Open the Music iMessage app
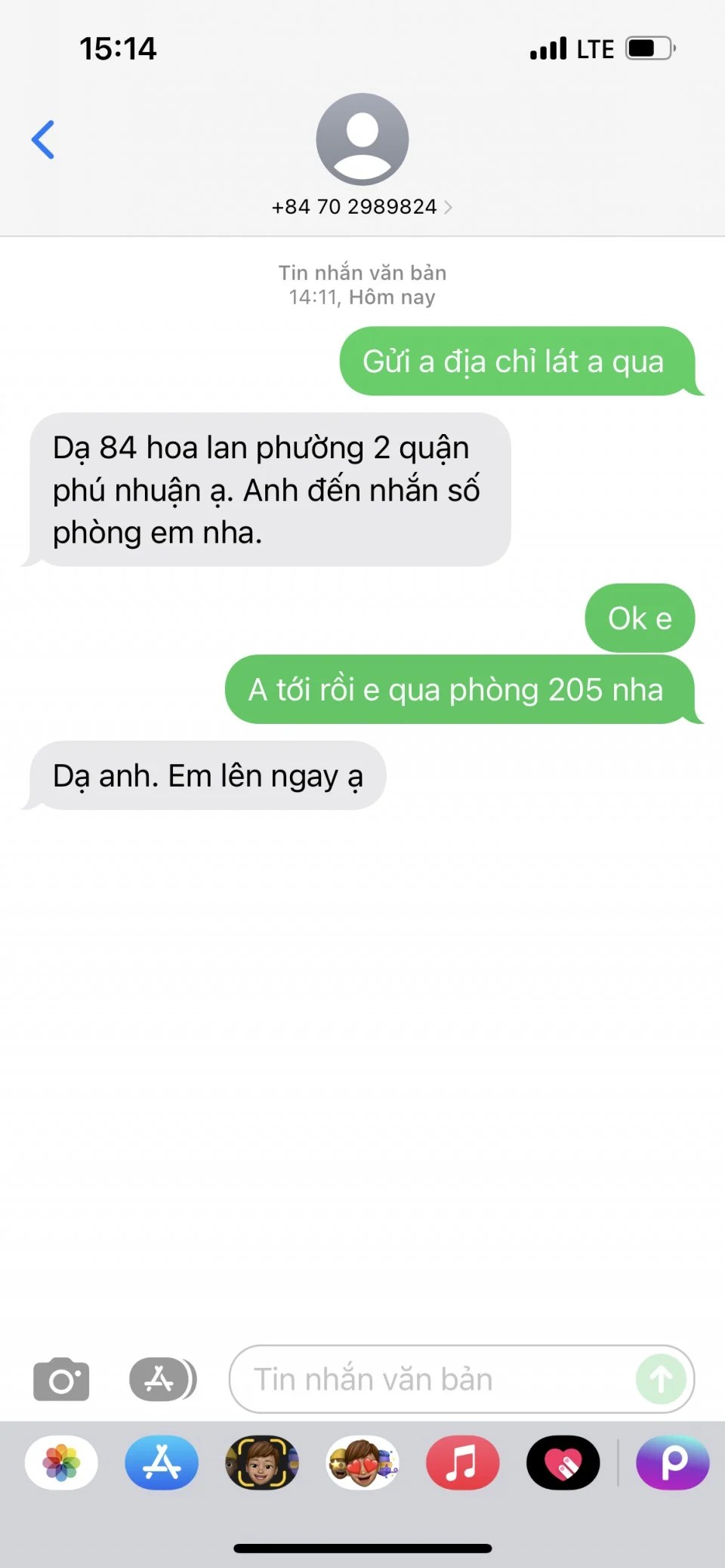 pyautogui.click(x=462, y=1462)
